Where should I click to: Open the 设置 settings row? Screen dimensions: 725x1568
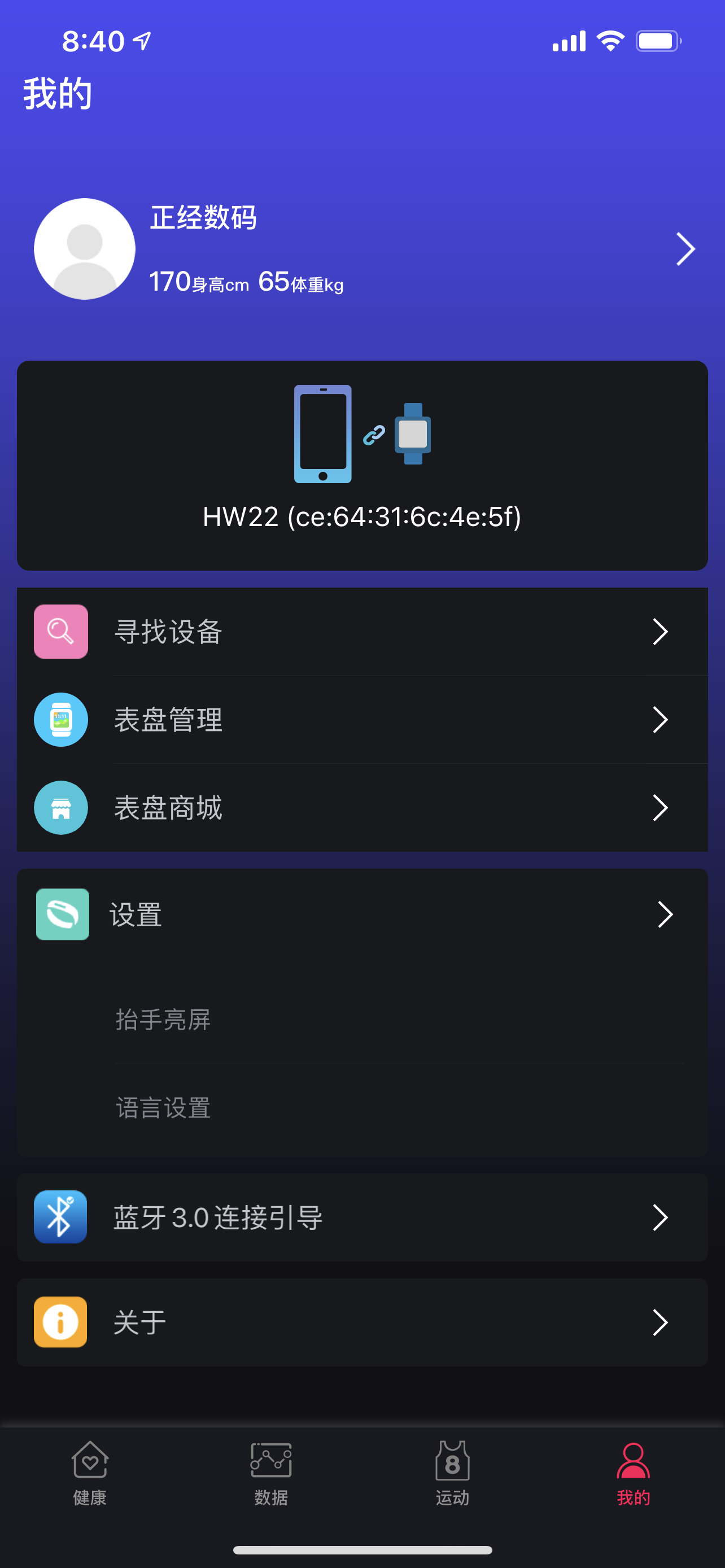pos(362,914)
